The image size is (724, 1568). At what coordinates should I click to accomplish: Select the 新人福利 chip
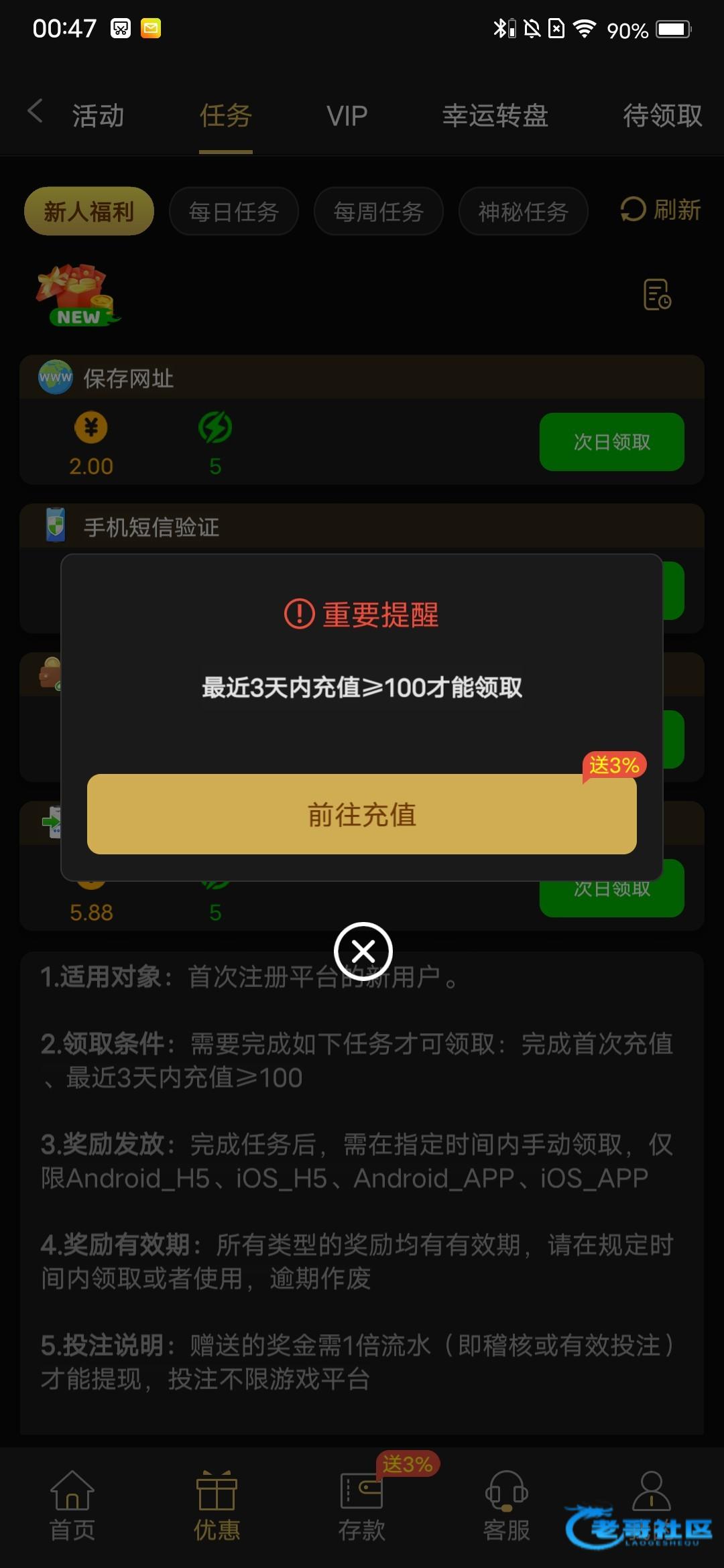(89, 212)
